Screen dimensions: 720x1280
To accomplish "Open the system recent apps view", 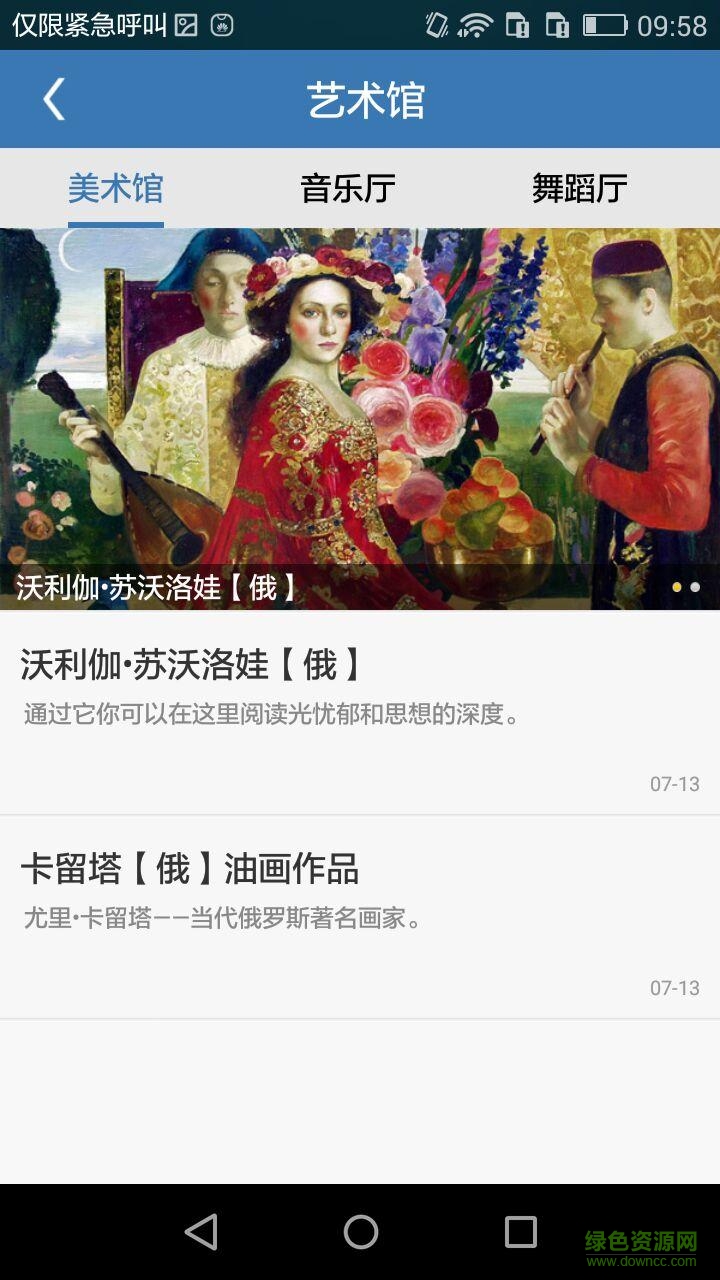I will (520, 1232).
